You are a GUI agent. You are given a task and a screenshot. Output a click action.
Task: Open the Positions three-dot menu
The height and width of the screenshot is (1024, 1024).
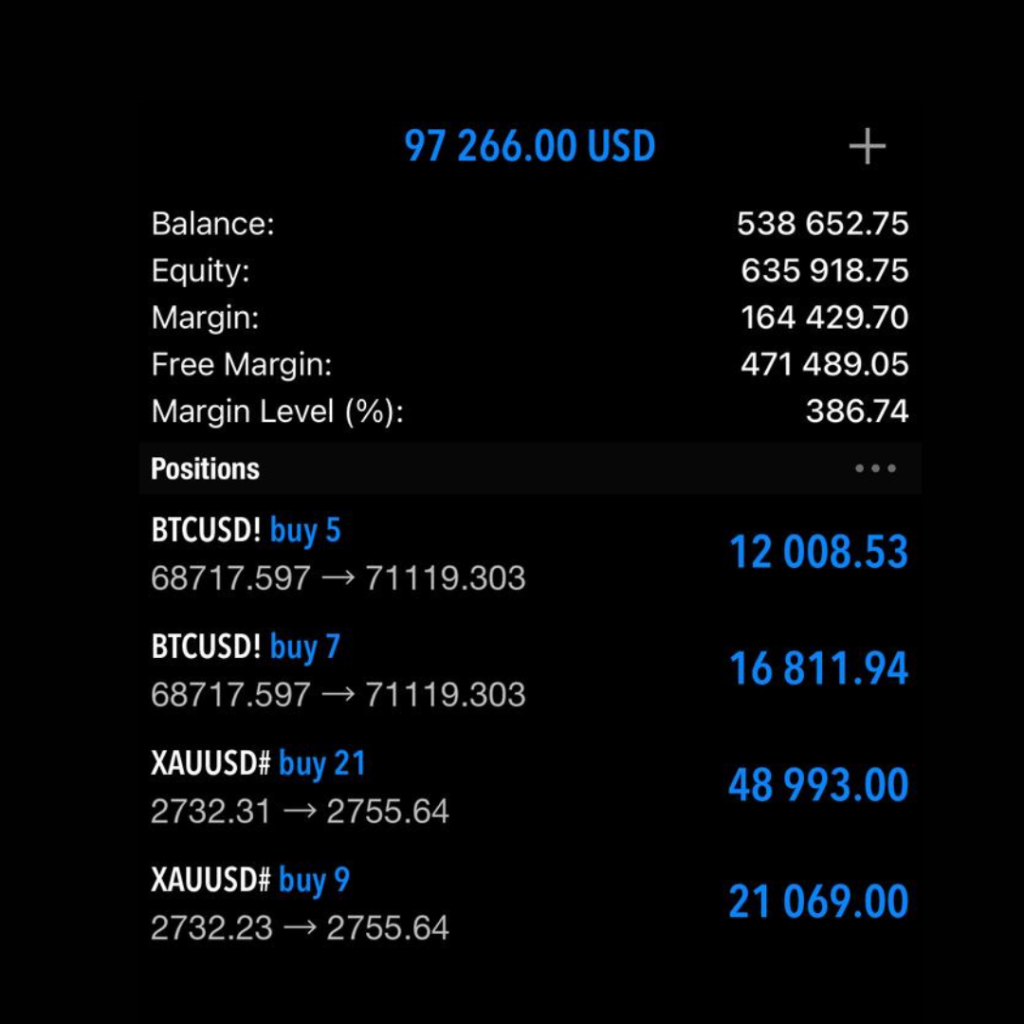click(x=875, y=468)
